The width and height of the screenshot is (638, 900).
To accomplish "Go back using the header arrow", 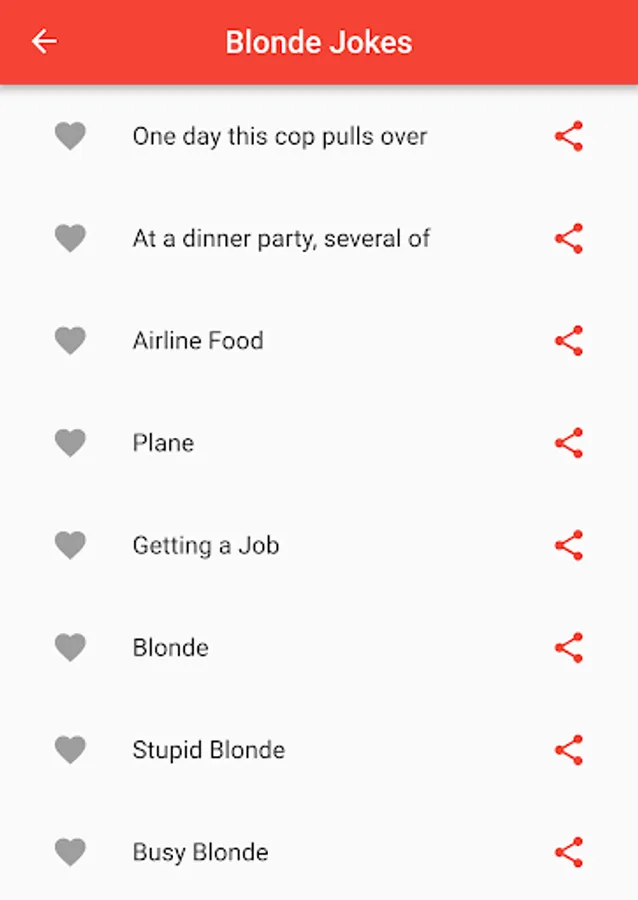I will click(x=44, y=42).
